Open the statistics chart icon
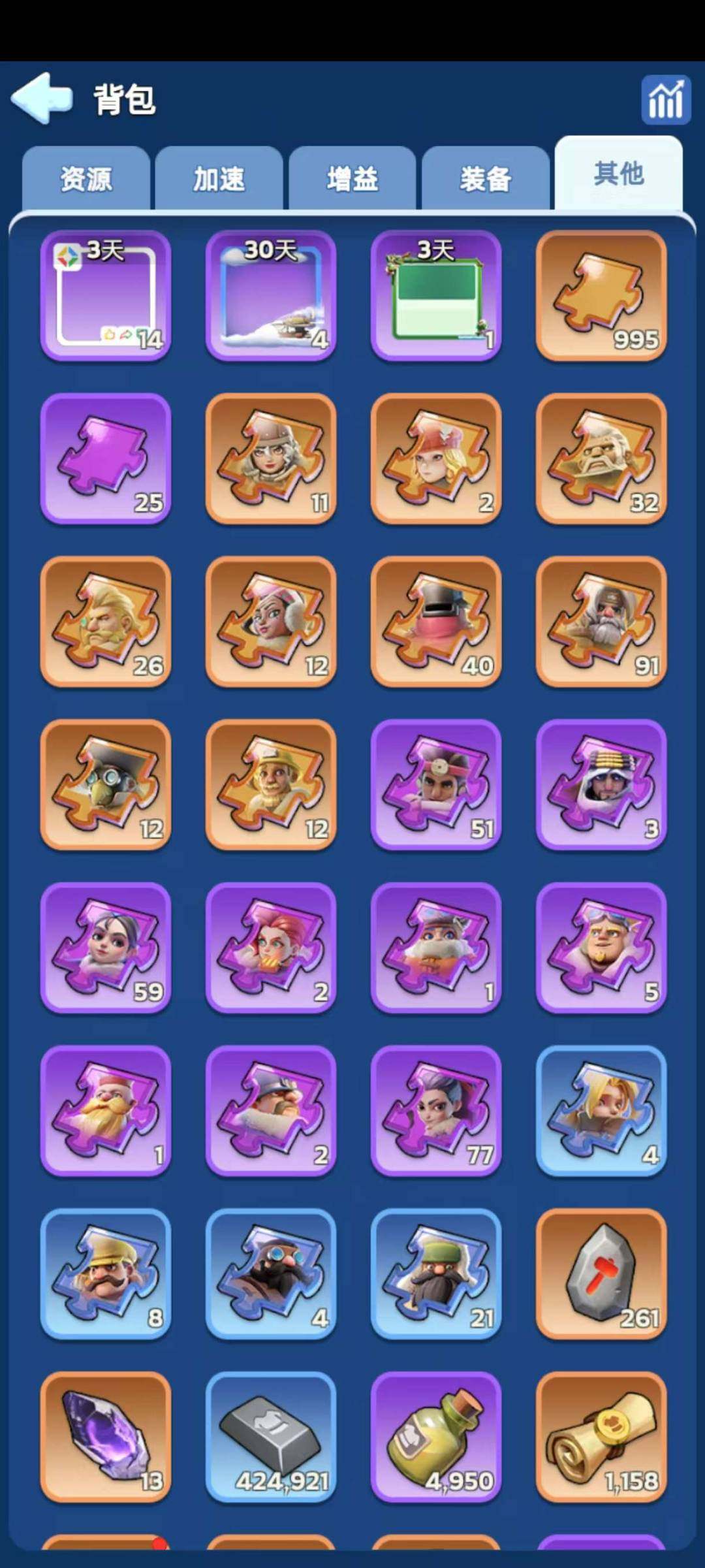 (x=665, y=100)
